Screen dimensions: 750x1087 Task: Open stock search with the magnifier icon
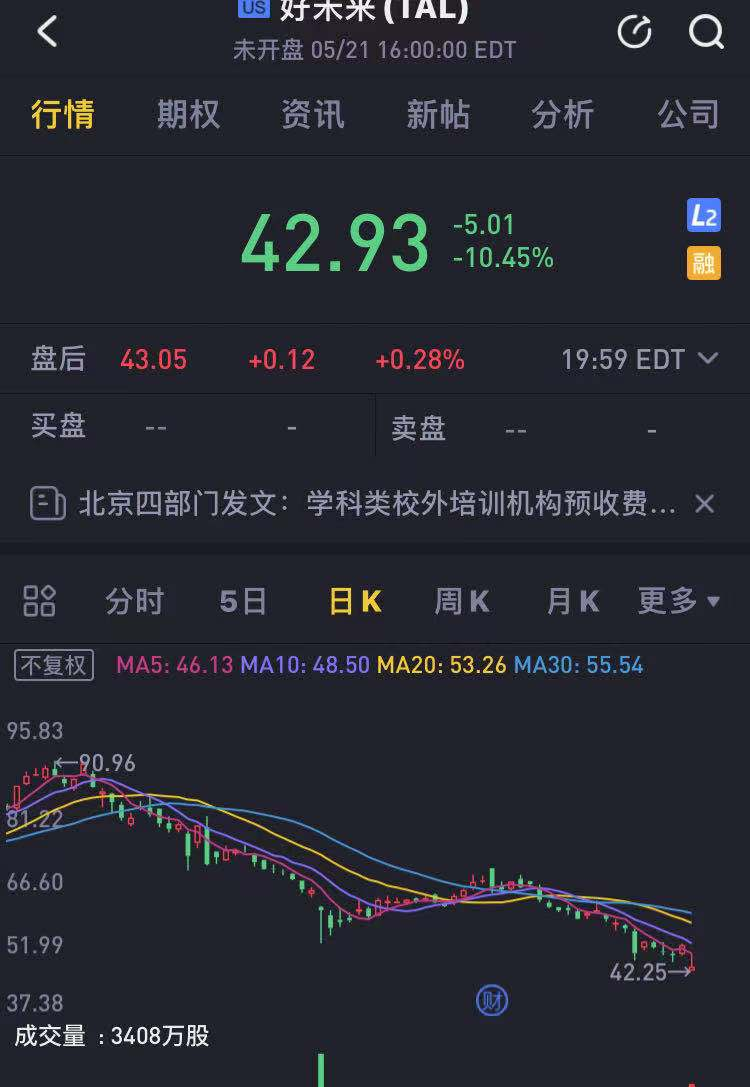point(707,32)
